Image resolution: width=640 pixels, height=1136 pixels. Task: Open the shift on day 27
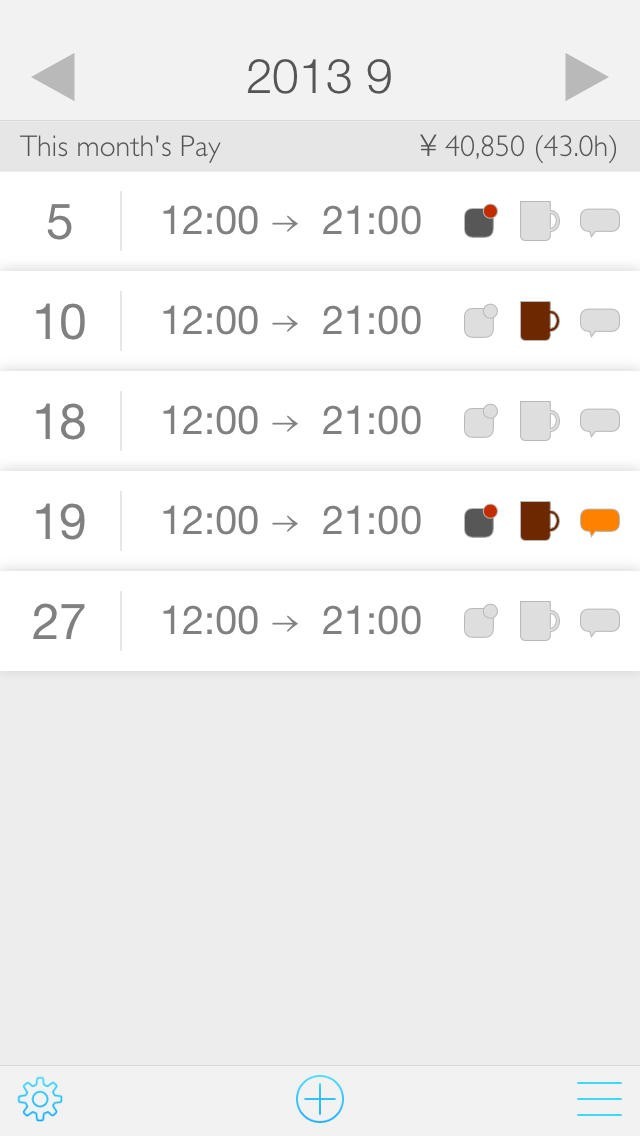(320, 621)
